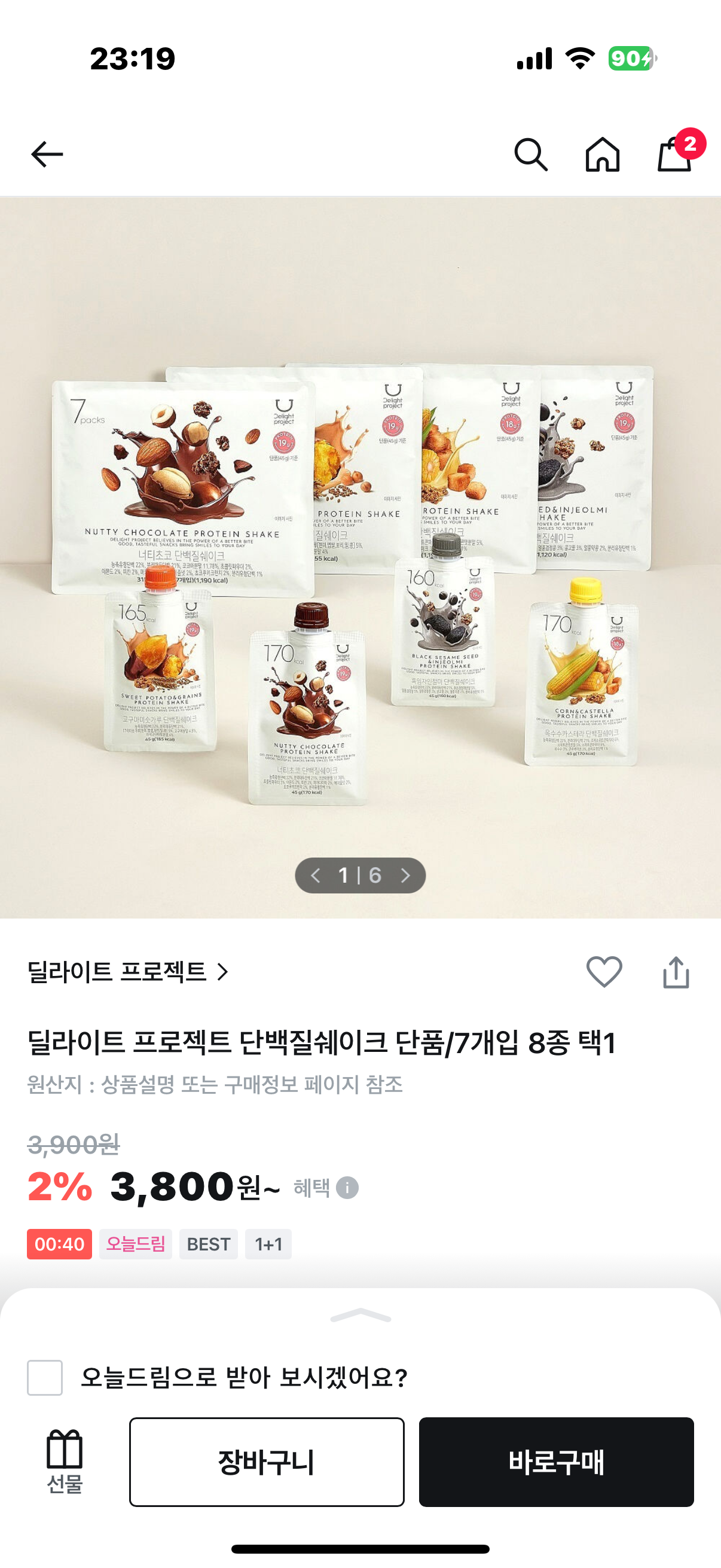Expand the bottom options sheet handle
The image size is (721, 1568).
(360, 1316)
